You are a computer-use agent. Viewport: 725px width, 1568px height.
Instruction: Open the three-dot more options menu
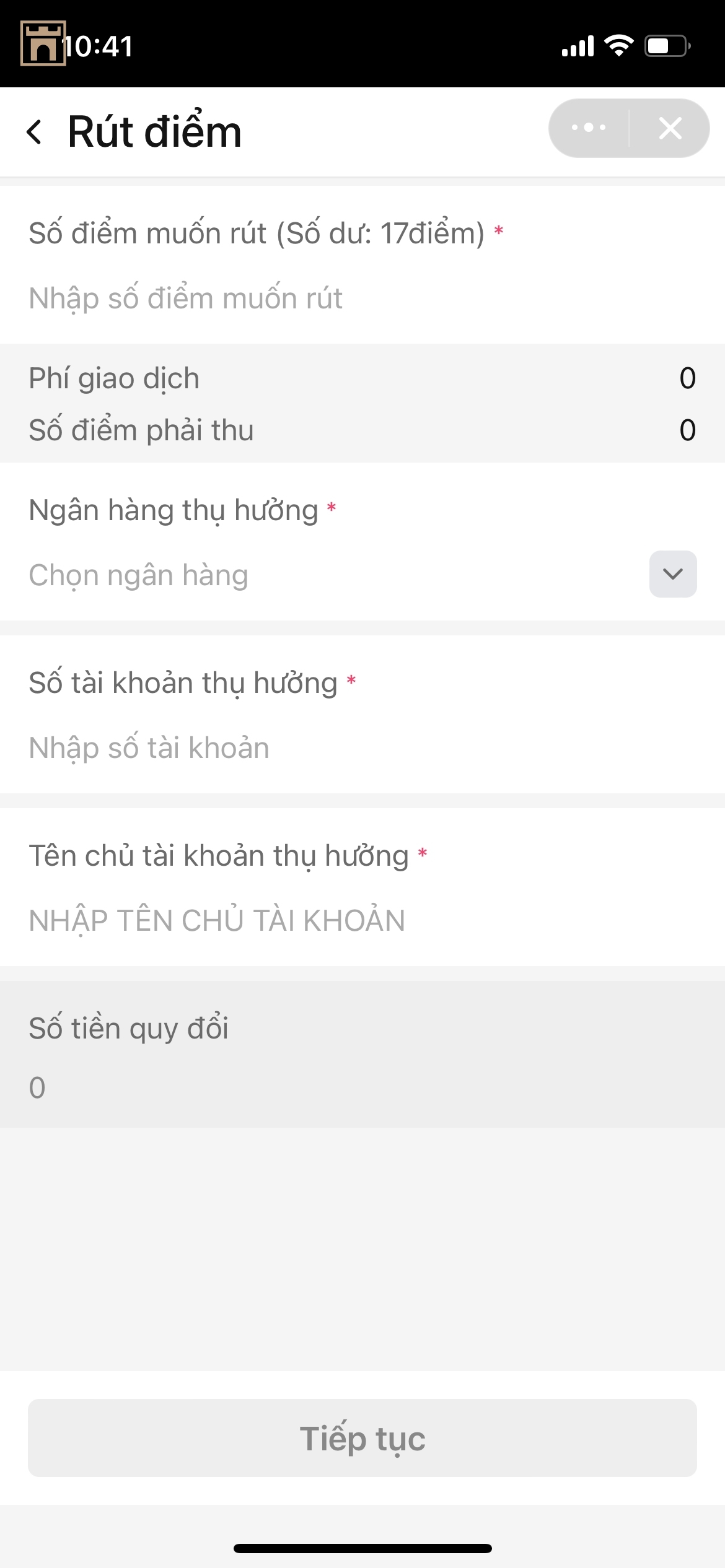tap(588, 128)
